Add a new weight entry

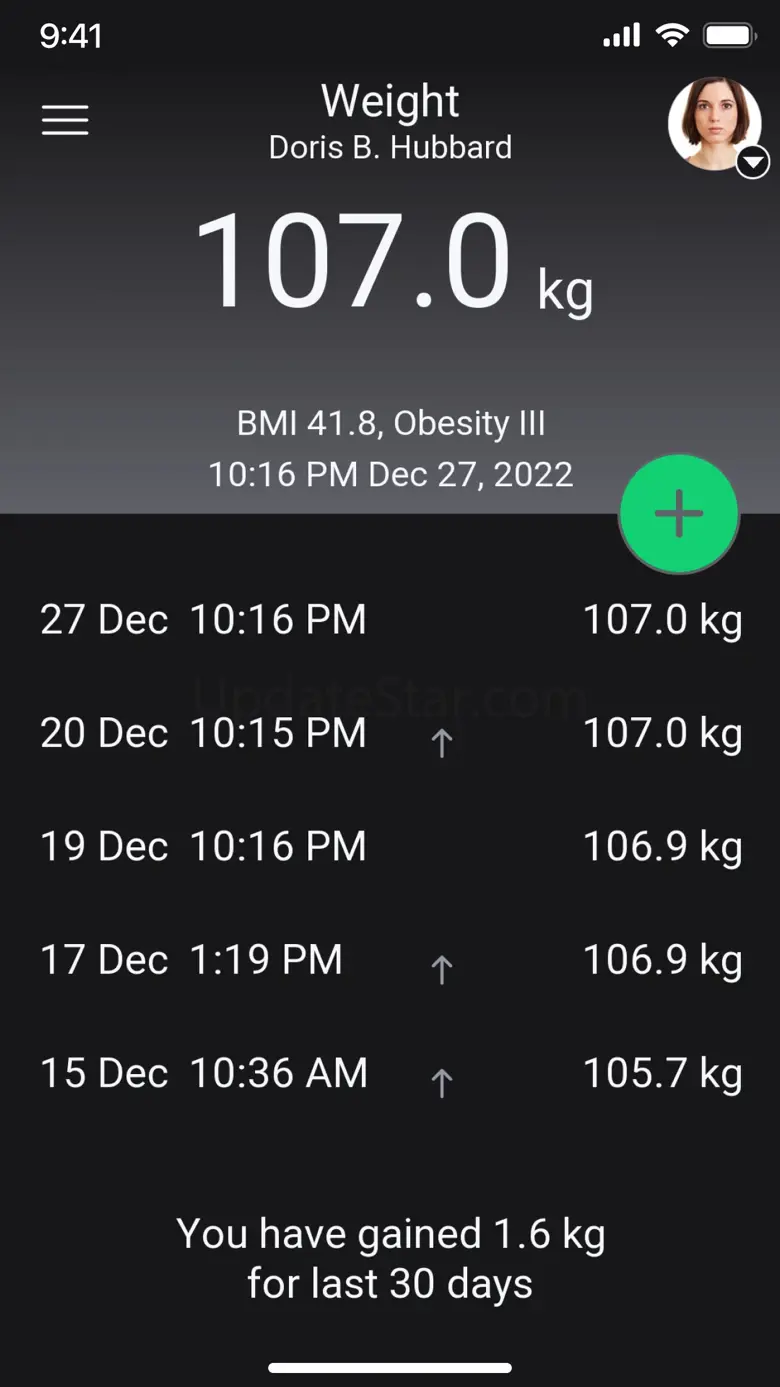click(679, 513)
